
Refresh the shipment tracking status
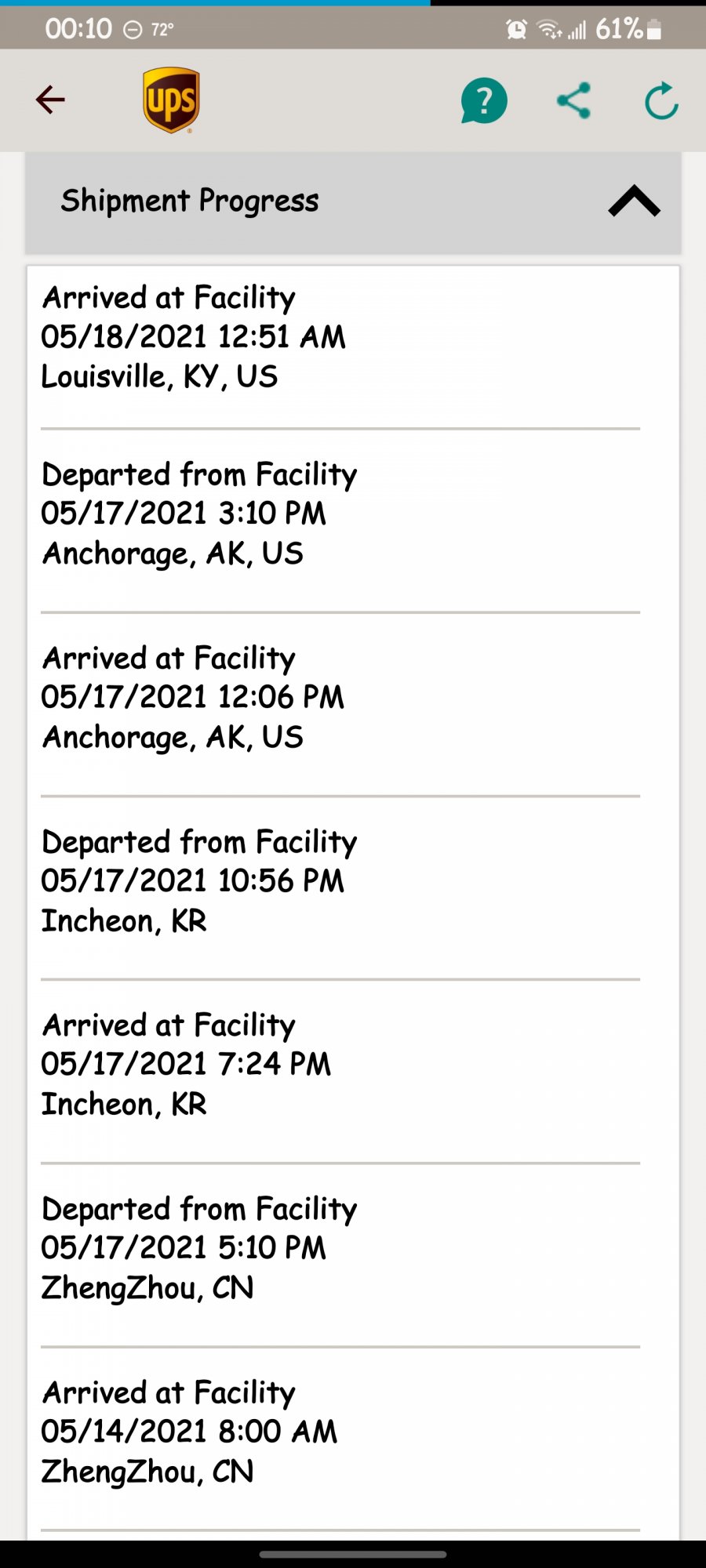coord(661,100)
